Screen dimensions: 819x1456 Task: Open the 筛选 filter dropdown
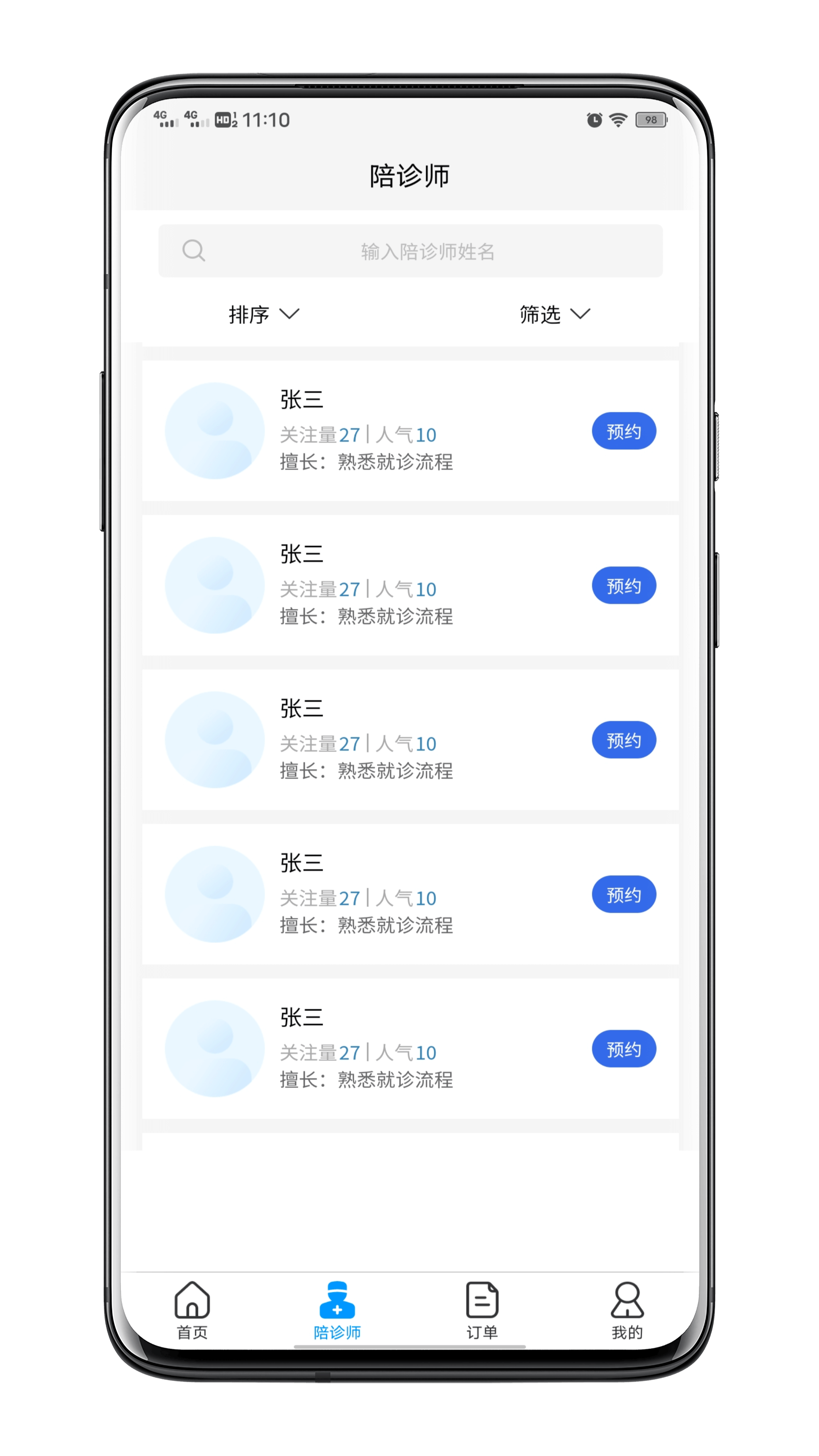pyautogui.click(x=554, y=314)
